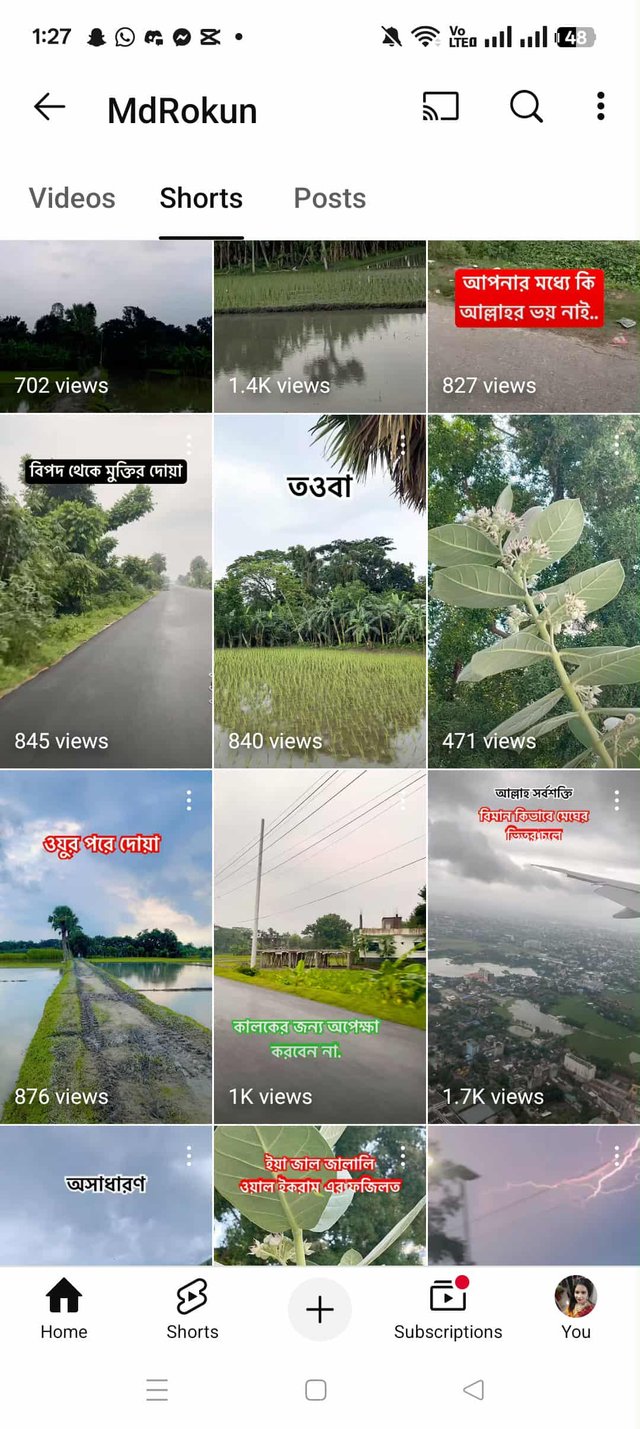Play the short with 1.4K views
The height and width of the screenshot is (1429, 640).
[320, 326]
